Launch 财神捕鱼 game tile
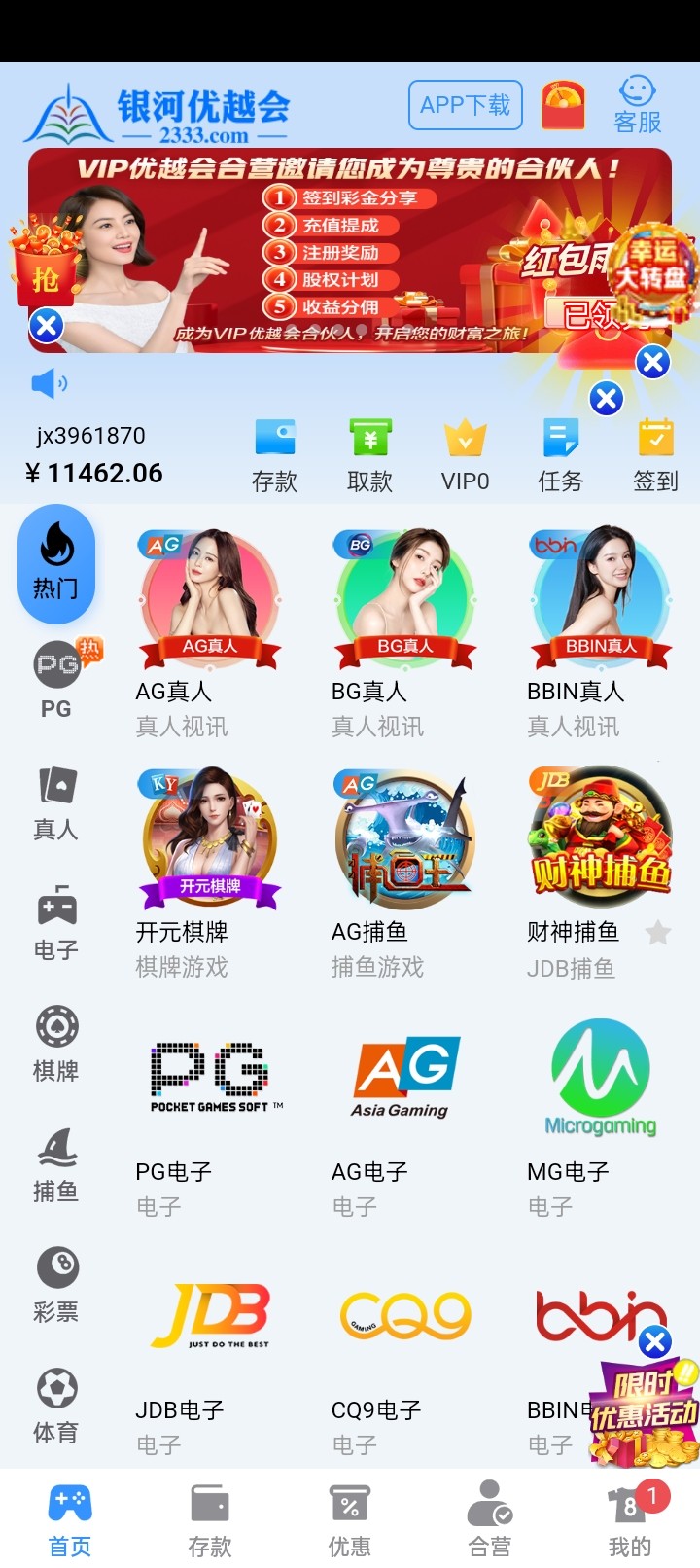This screenshot has height=1568, width=700. [x=601, y=839]
